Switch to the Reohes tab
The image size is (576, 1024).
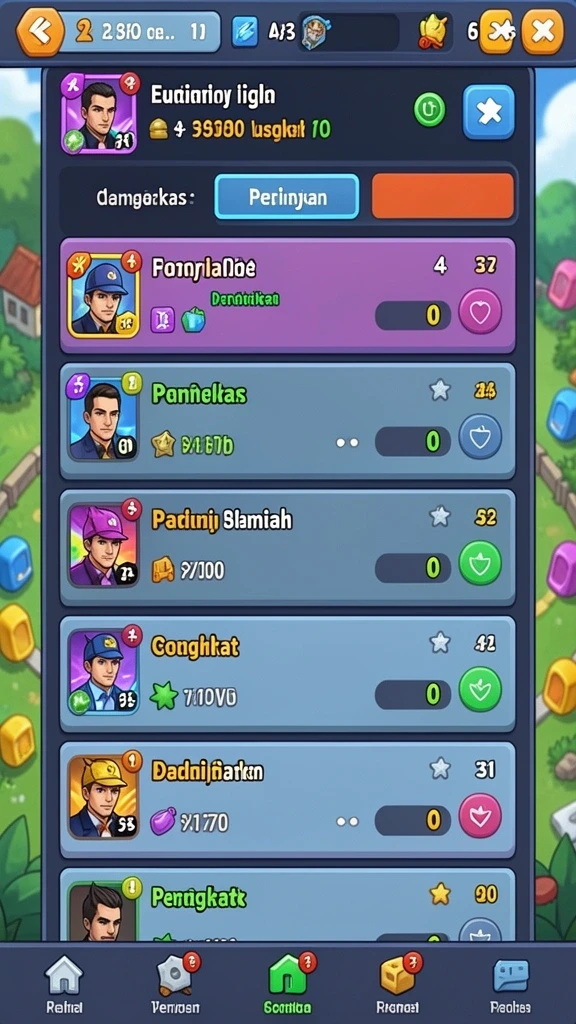pyautogui.click(x=510, y=985)
